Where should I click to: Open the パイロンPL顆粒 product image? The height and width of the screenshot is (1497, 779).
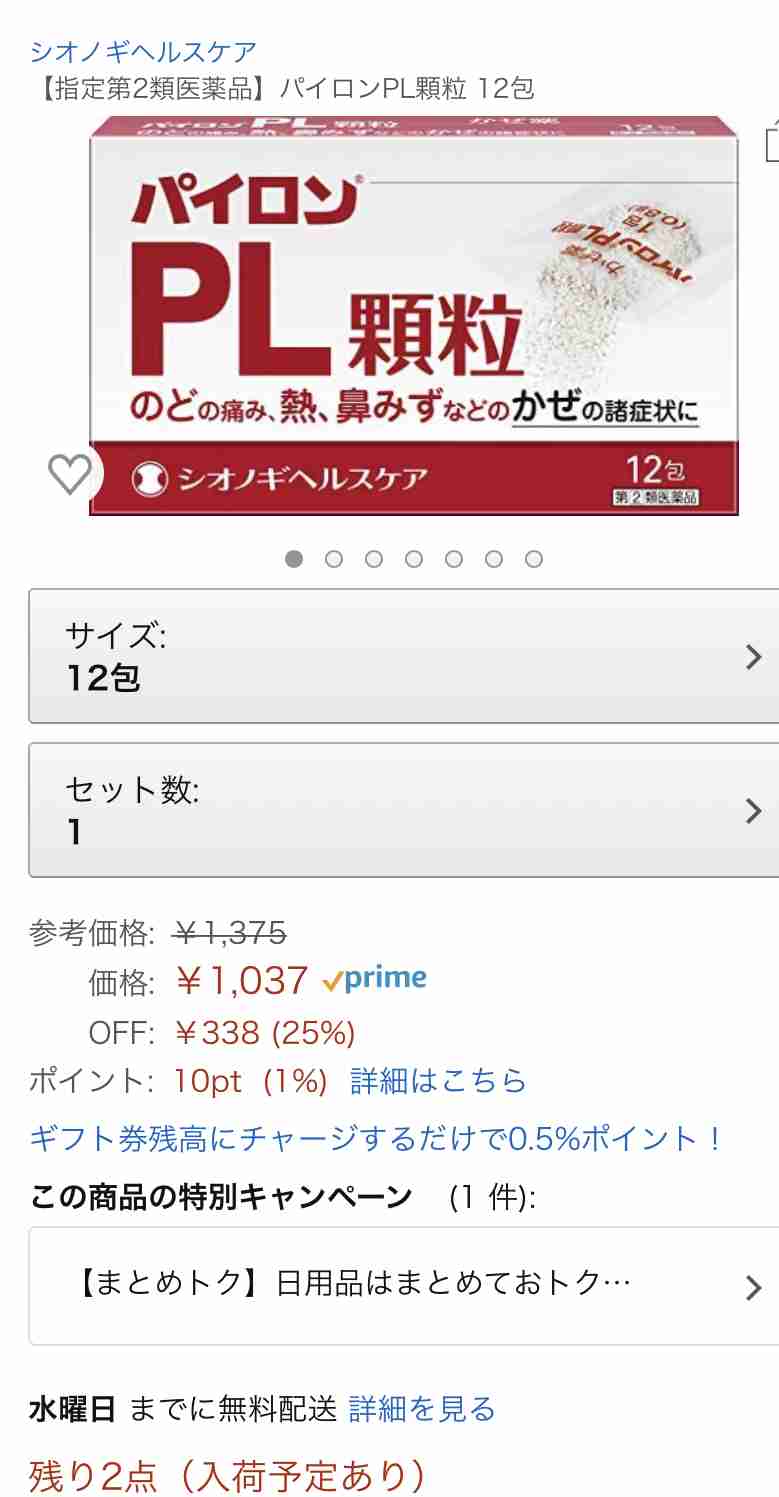click(x=414, y=315)
